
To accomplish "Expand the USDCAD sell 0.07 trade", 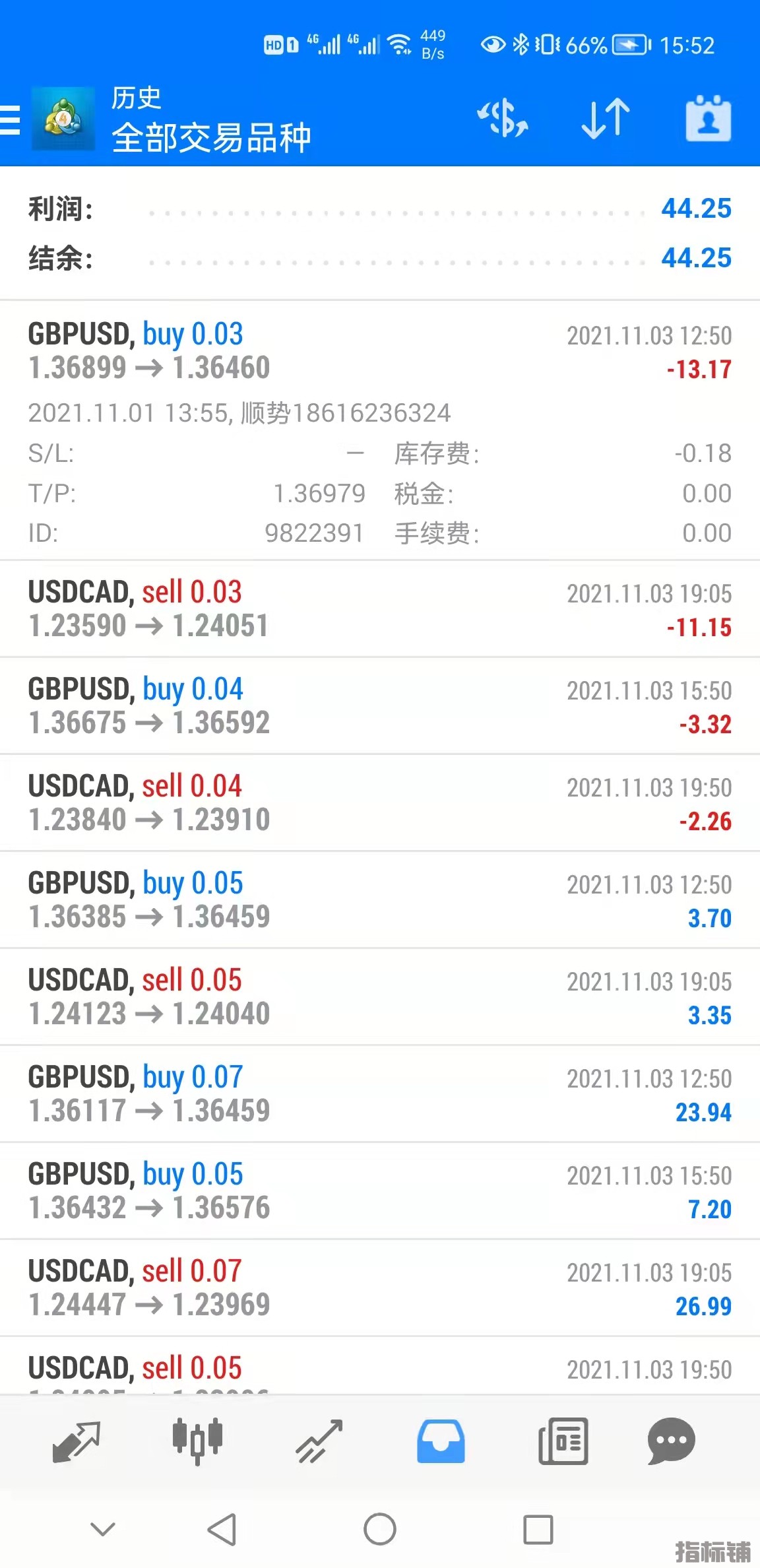I will [x=380, y=1288].
